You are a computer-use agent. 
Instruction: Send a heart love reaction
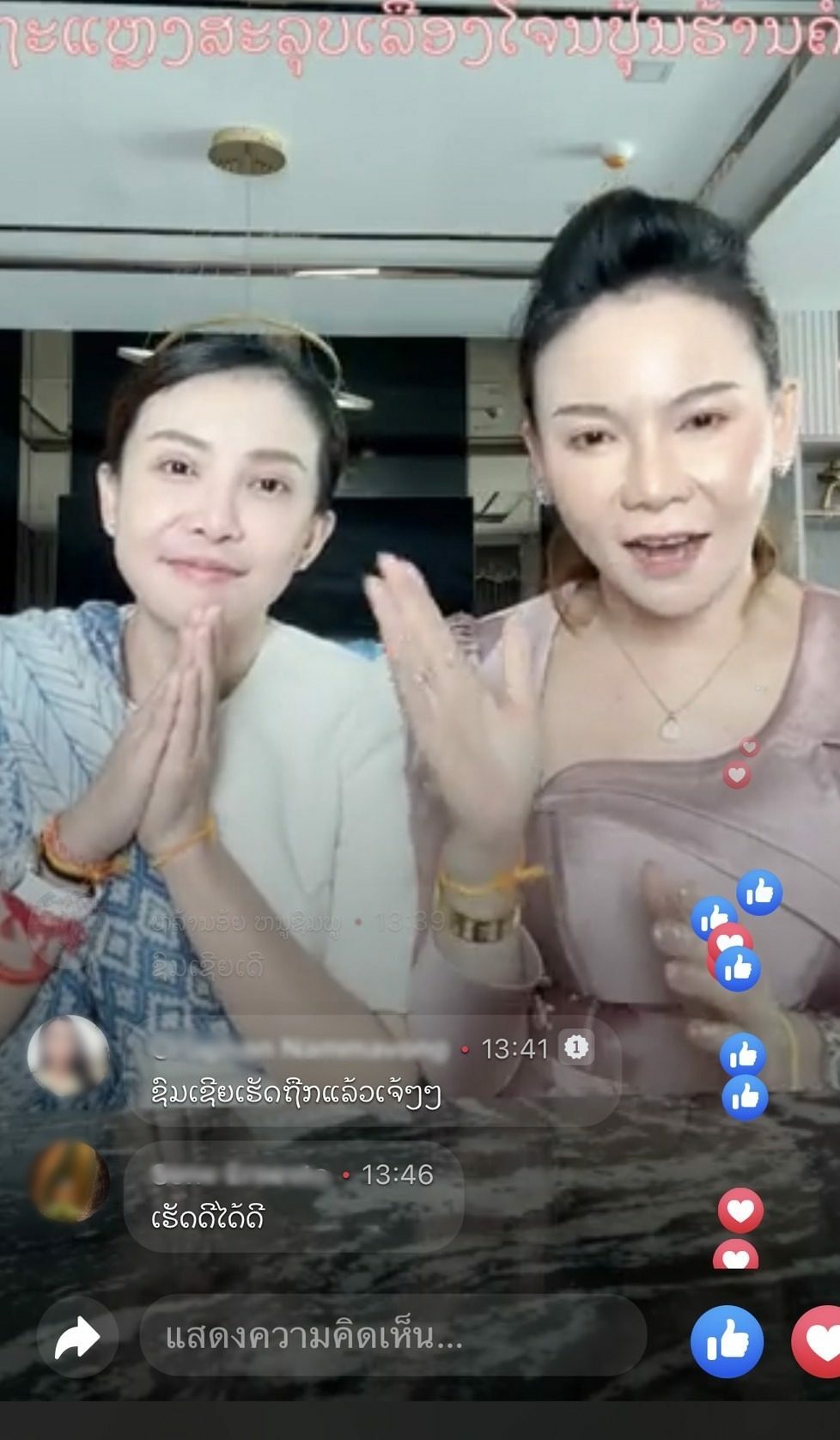[x=818, y=1341]
